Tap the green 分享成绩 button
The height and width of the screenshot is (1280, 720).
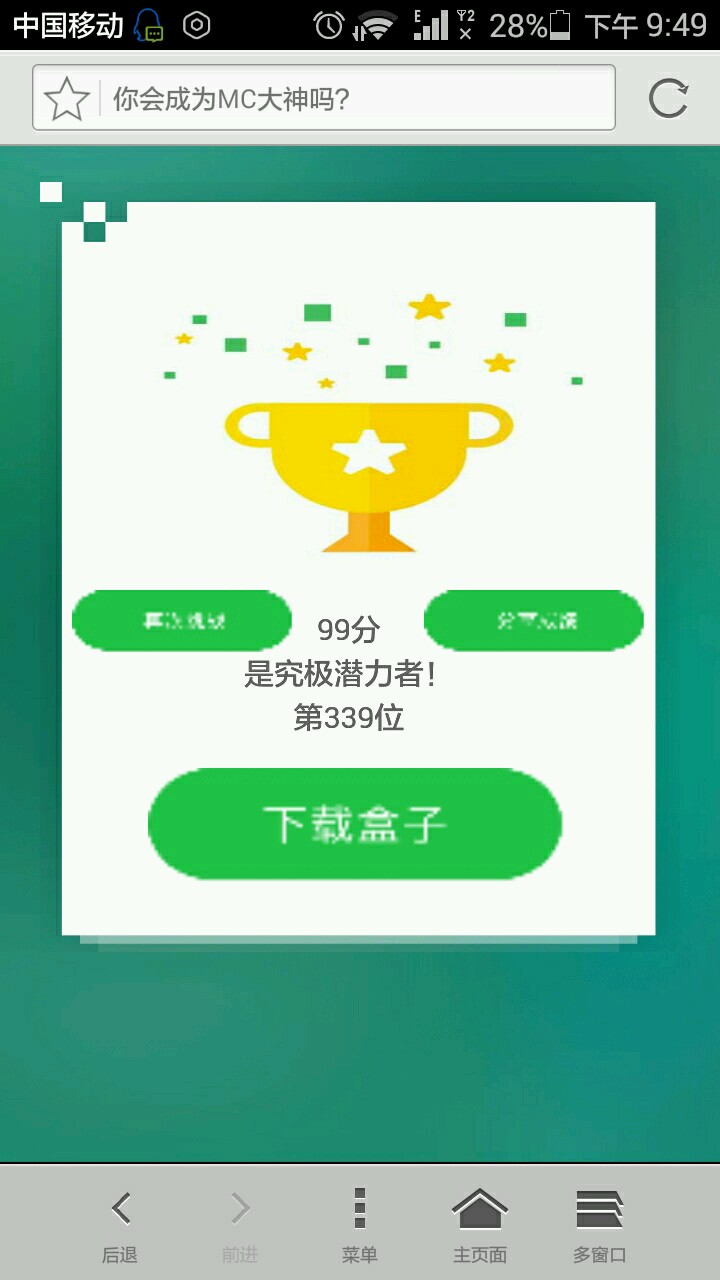click(534, 621)
